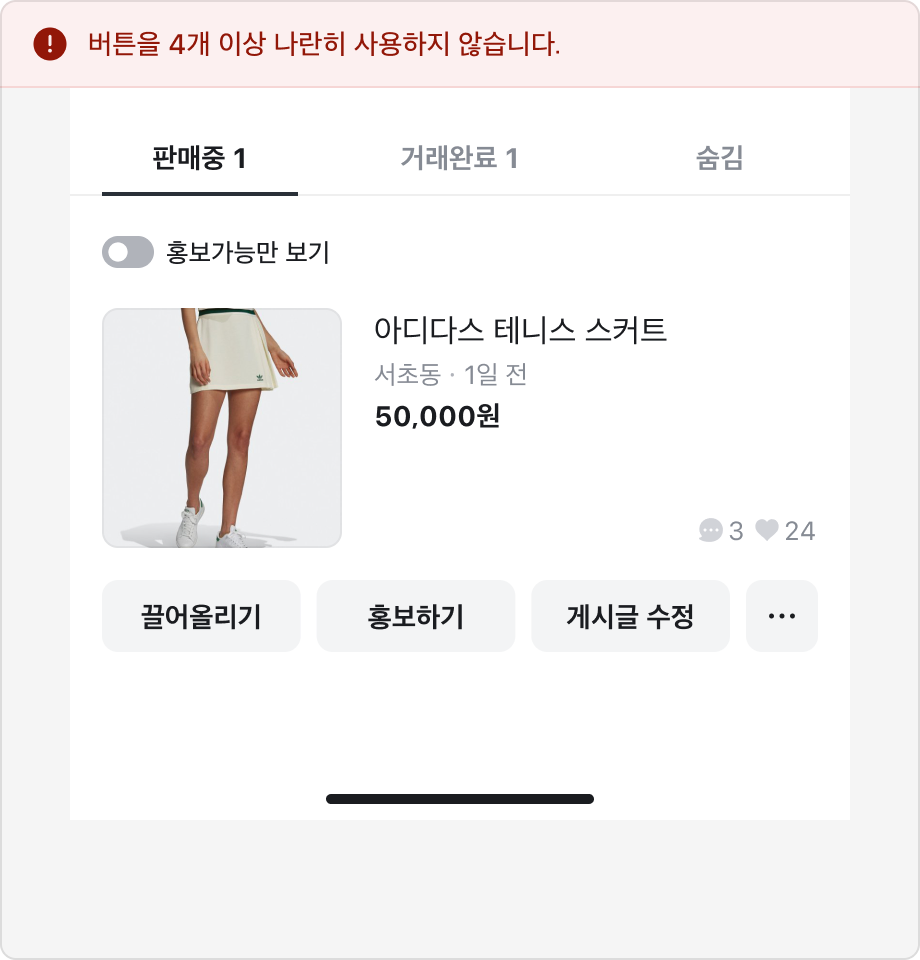Image resolution: width=920 pixels, height=960 pixels.
Task: Tap the 끌어올리기 button
Action: pyautogui.click(x=201, y=616)
